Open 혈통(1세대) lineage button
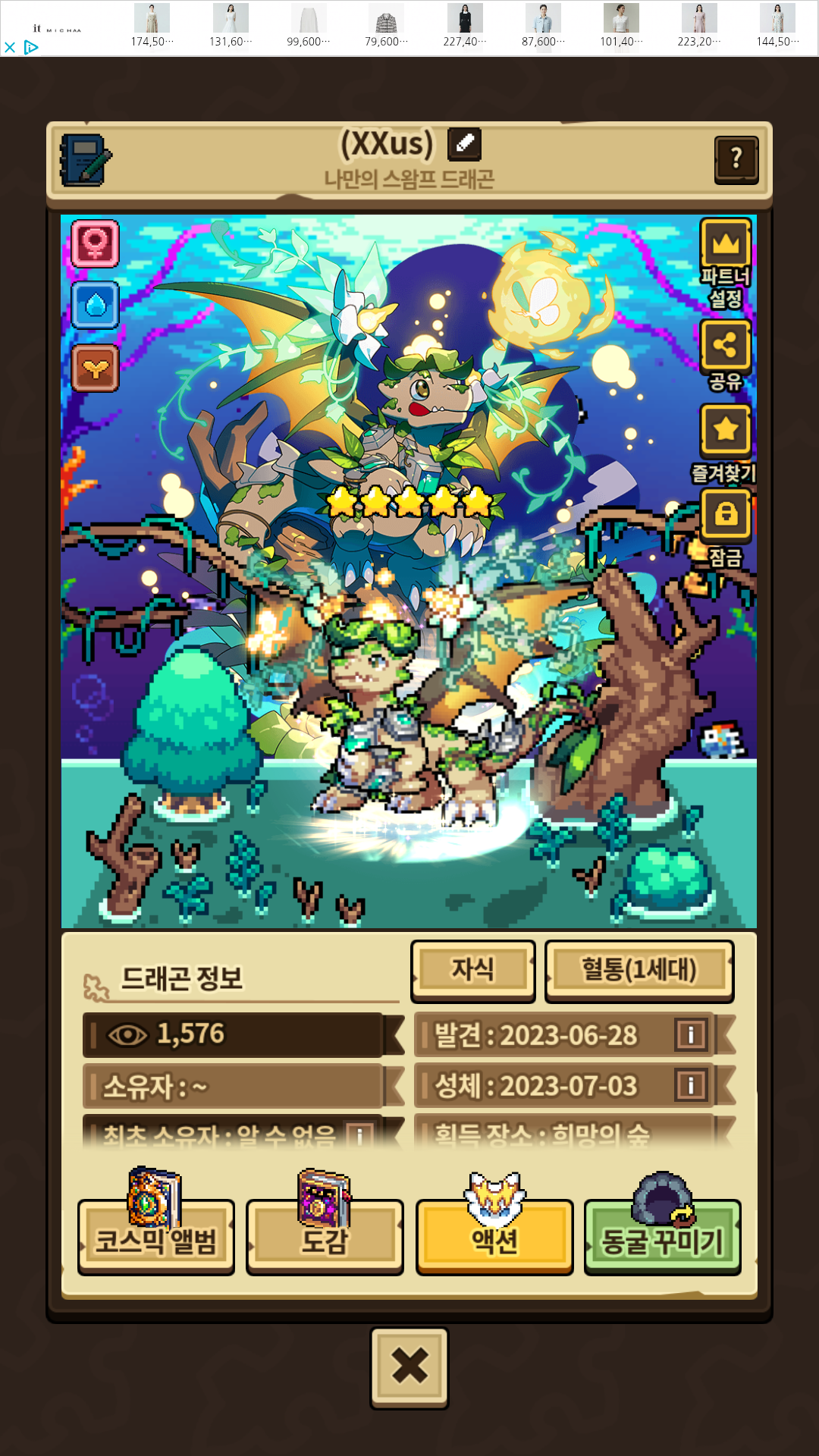This screenshot has width=819, height=1456. 639,970
